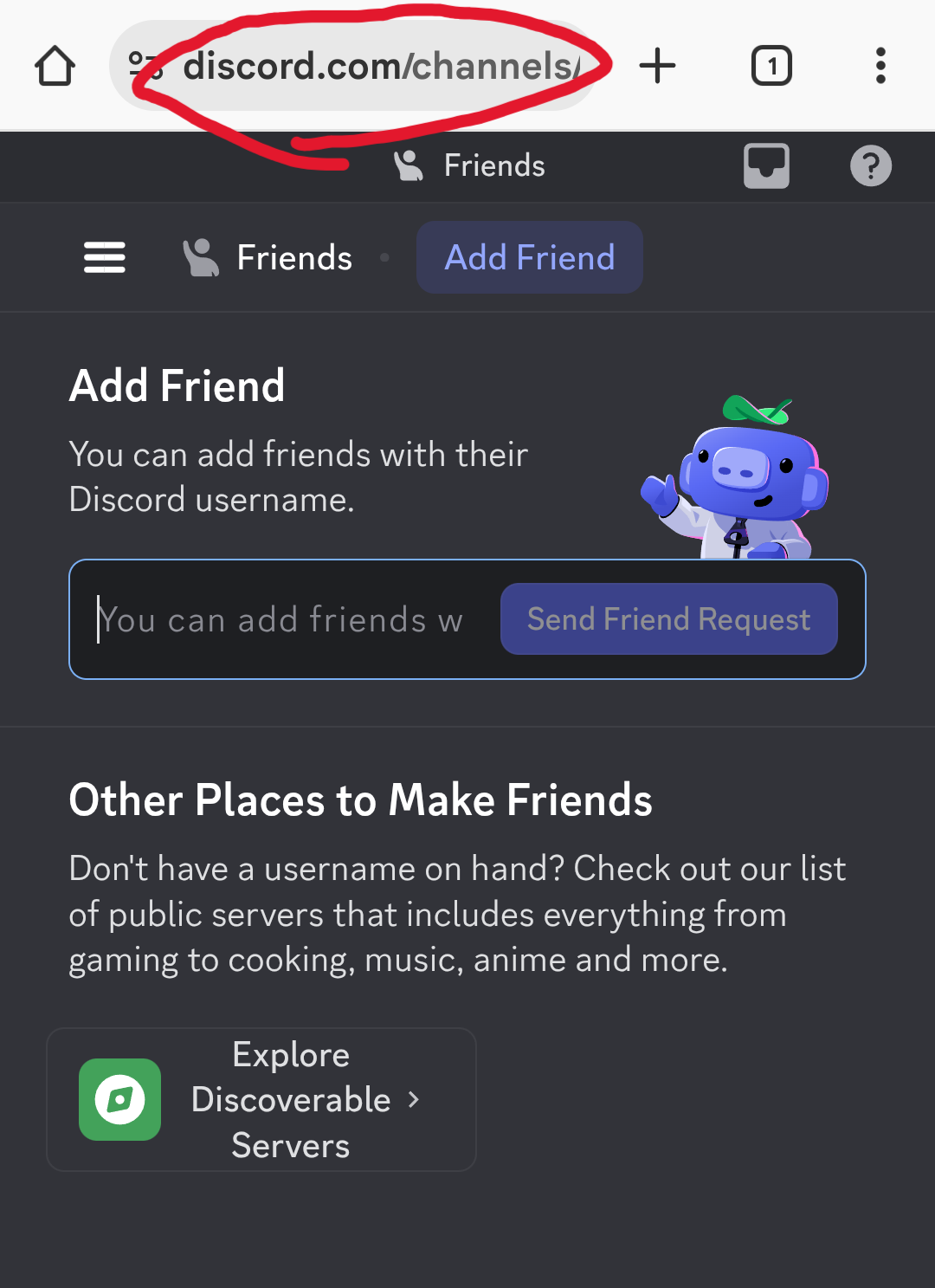Screen dimensions: 935x1288
Task: Open the browser overflow menu
Action: coord(880,66)
